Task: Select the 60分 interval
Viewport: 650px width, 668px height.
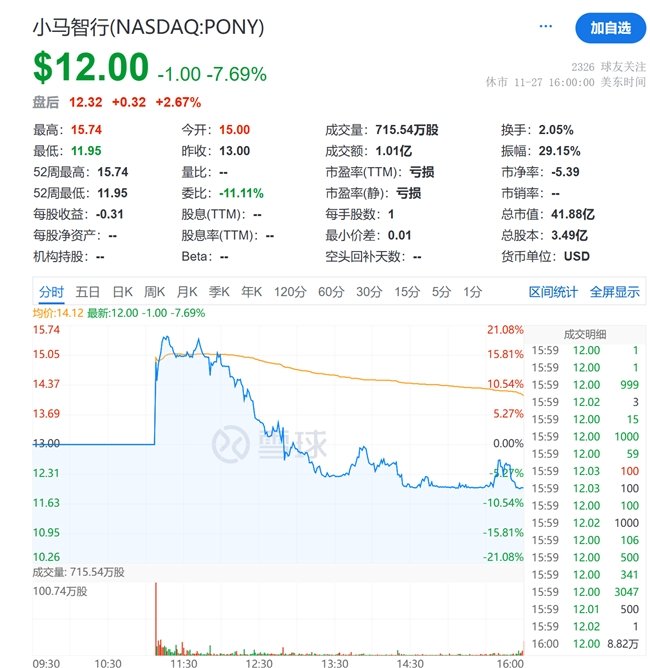Action: tap(331, 292)
